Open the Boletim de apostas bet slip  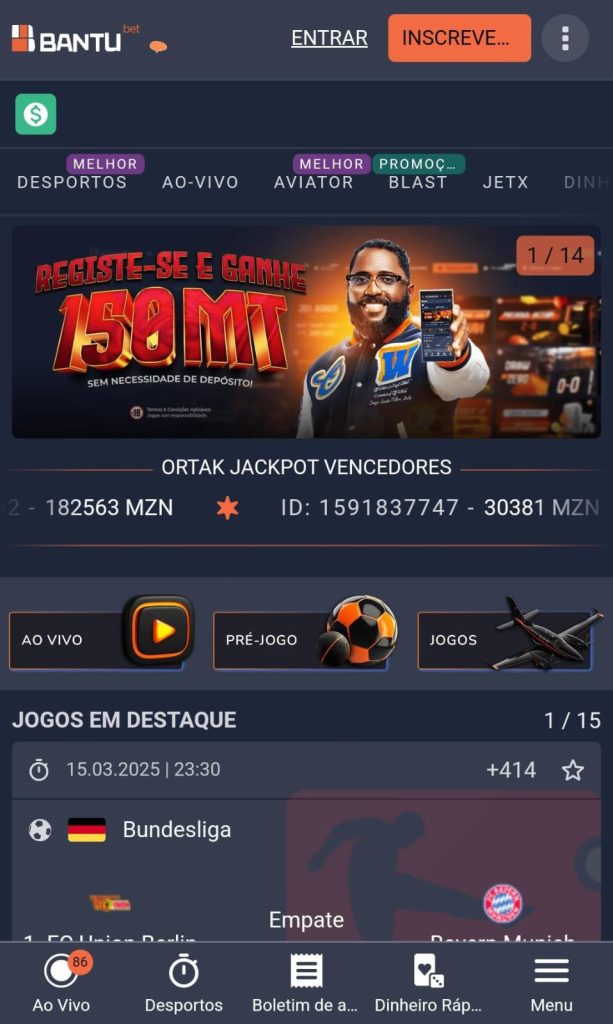click(x=305, y=982)
